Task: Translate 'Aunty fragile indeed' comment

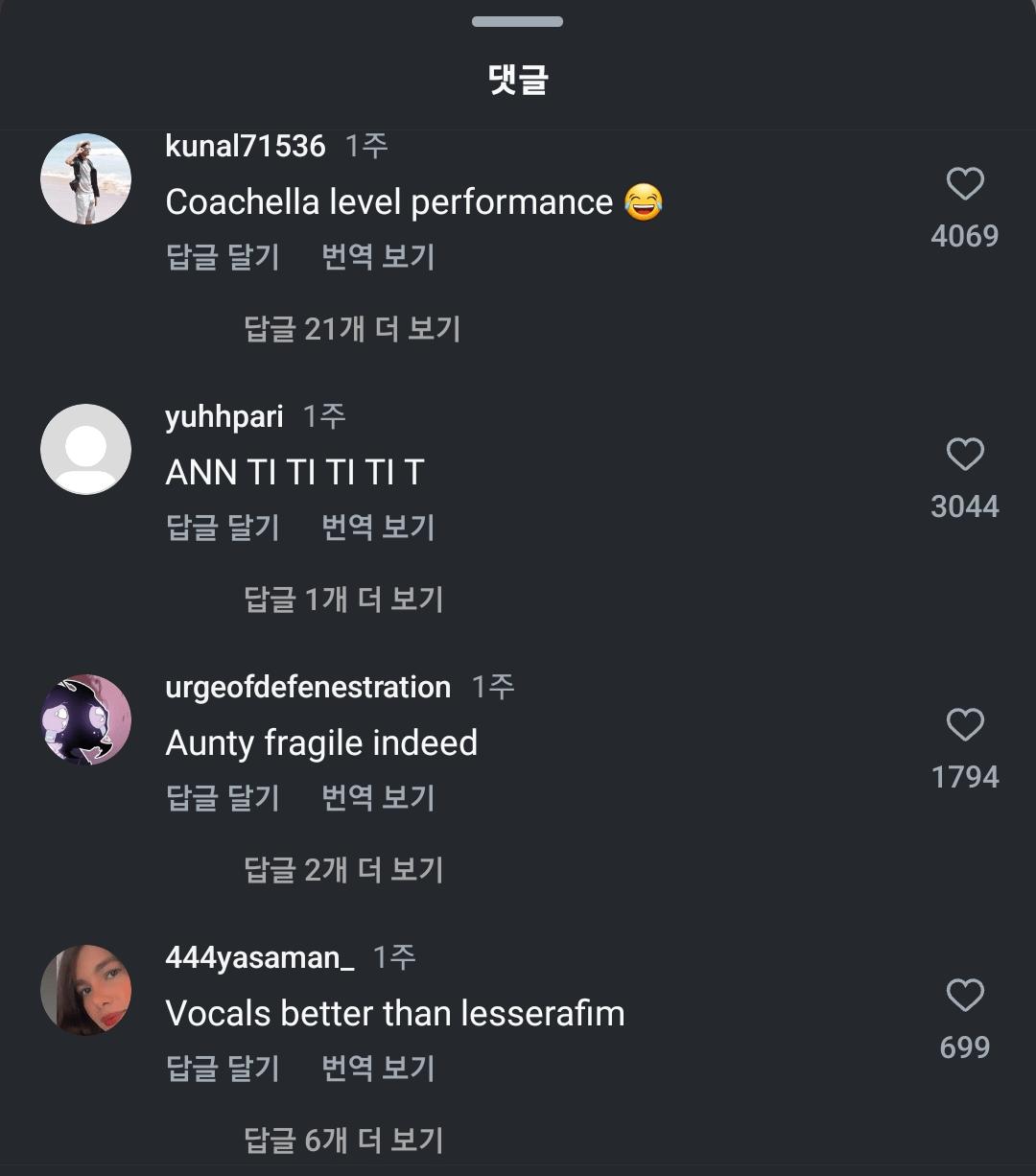Action: (x=378, y=798)
